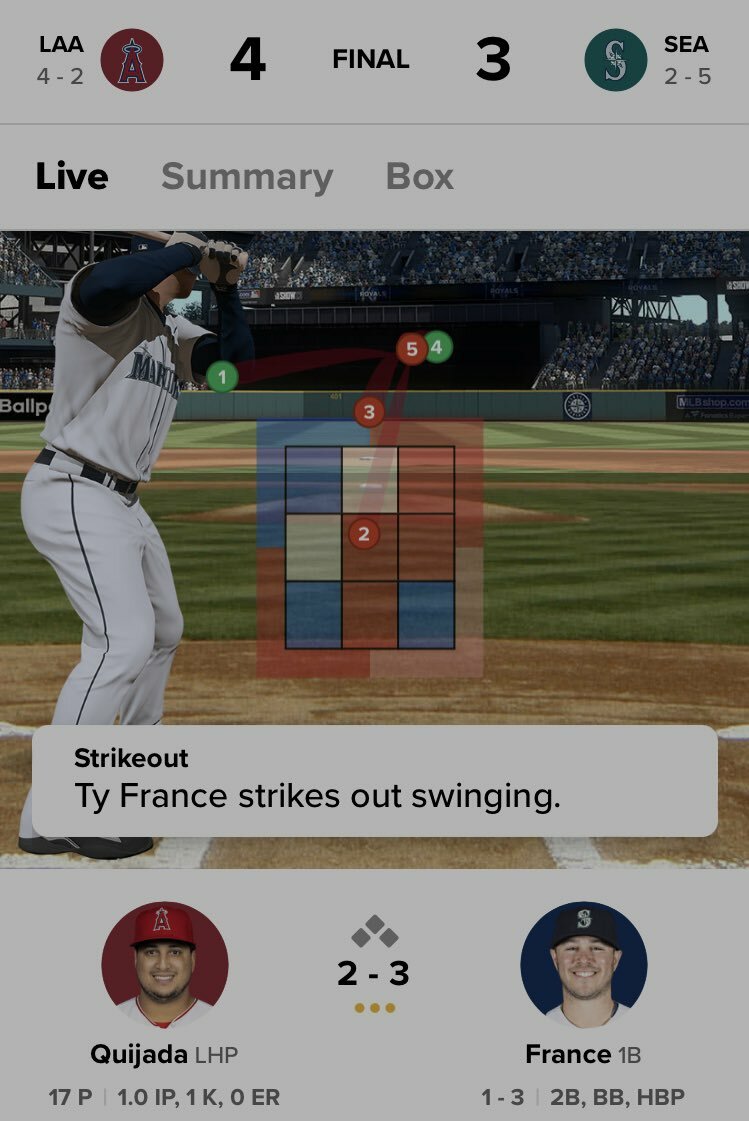749x1121 pixels.
Task: Open the Box tab
Action: 419,177
